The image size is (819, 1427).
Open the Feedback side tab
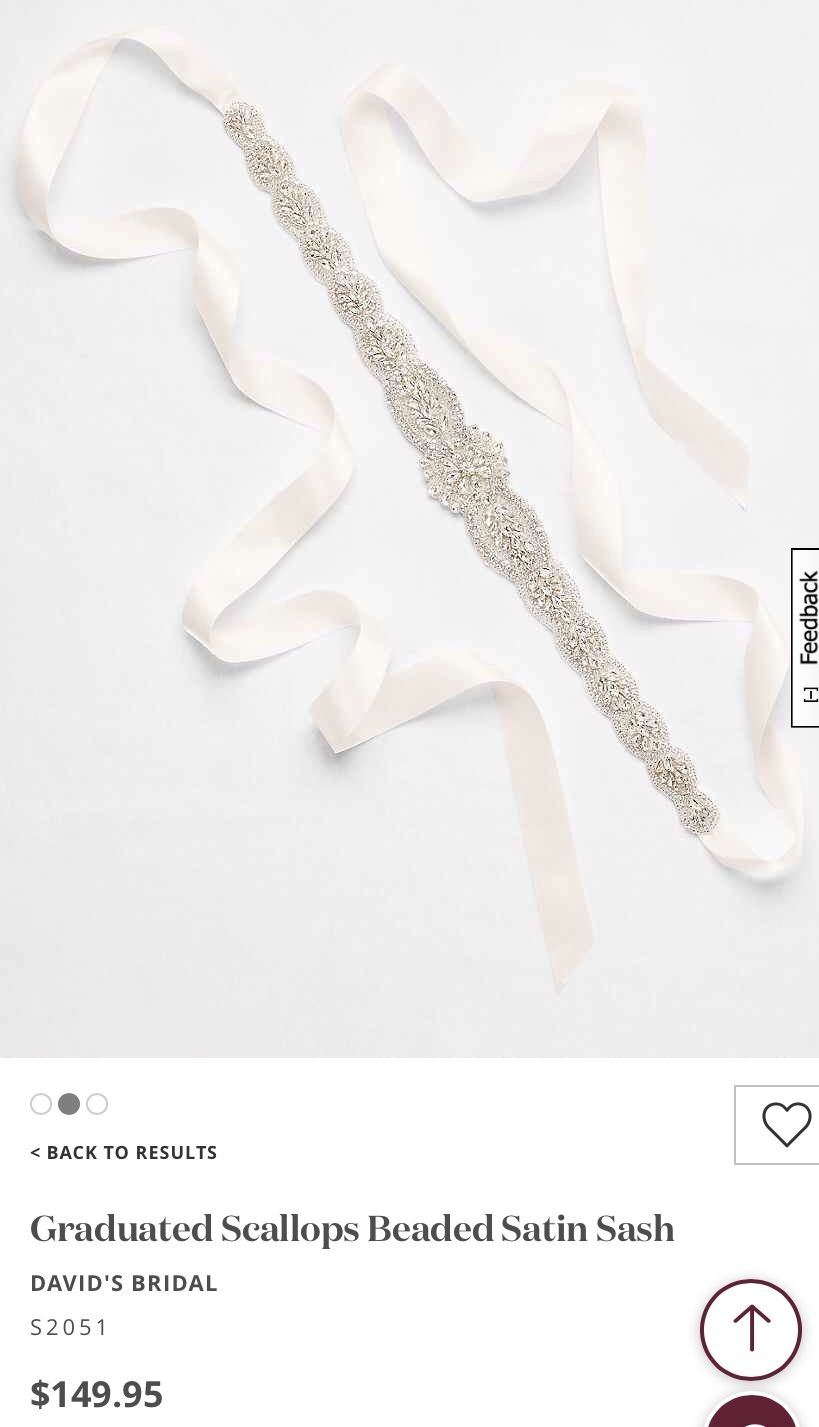pos(806,637)
